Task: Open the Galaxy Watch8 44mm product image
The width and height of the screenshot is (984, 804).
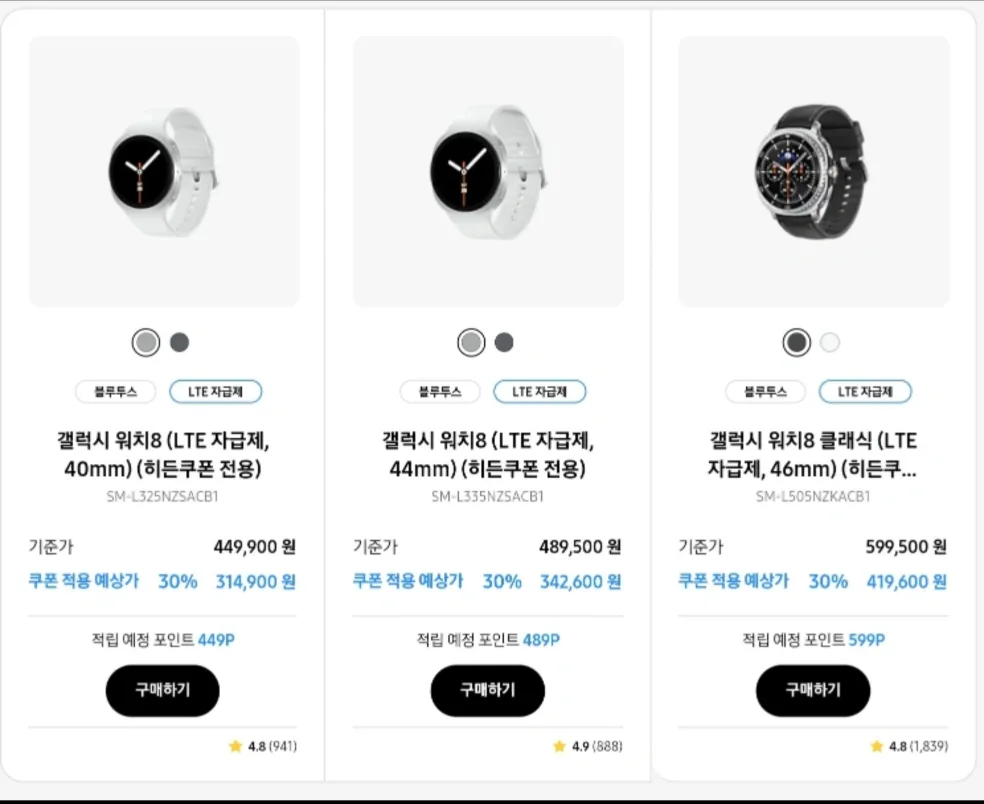Action: [x=488, y=171]
